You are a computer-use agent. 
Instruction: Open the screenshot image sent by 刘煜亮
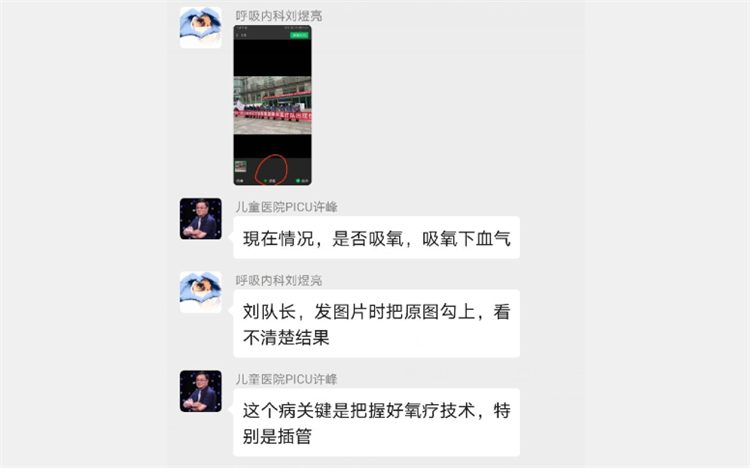click(x=272, y=106)
